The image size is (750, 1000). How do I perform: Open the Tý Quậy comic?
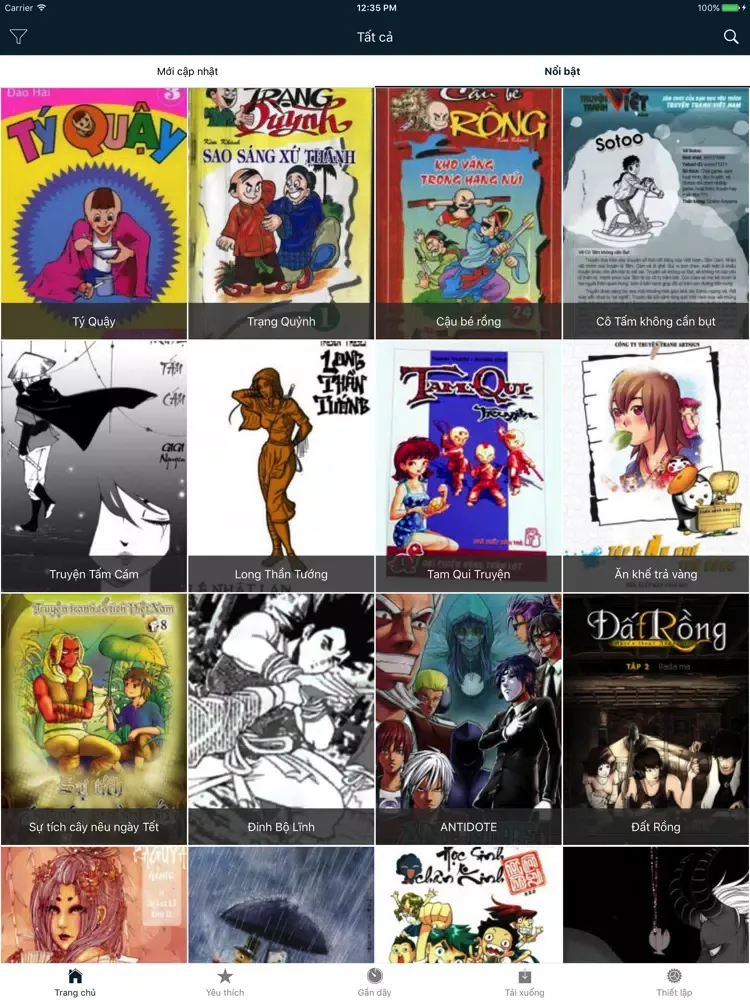coord(94,213)
